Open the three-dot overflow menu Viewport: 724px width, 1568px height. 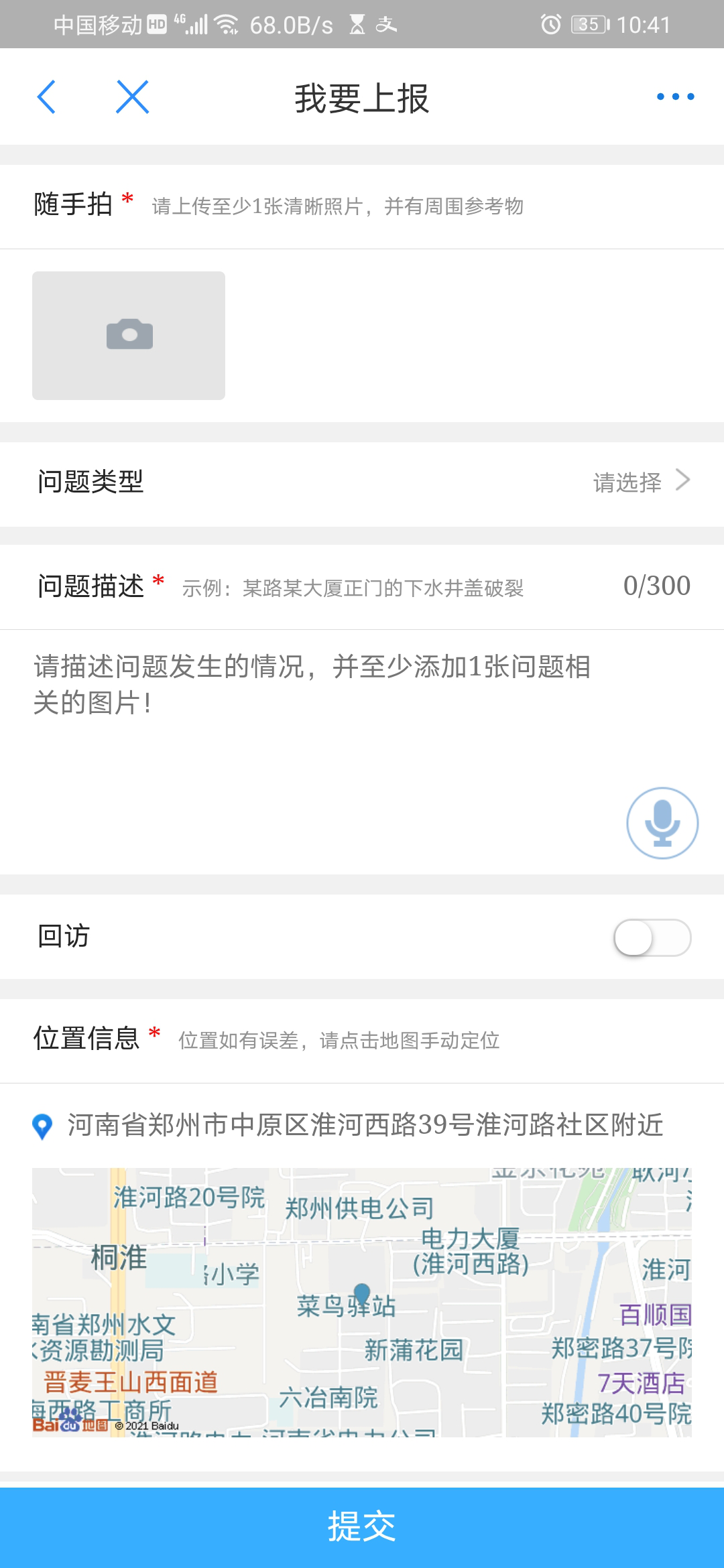tap(675, 97)
